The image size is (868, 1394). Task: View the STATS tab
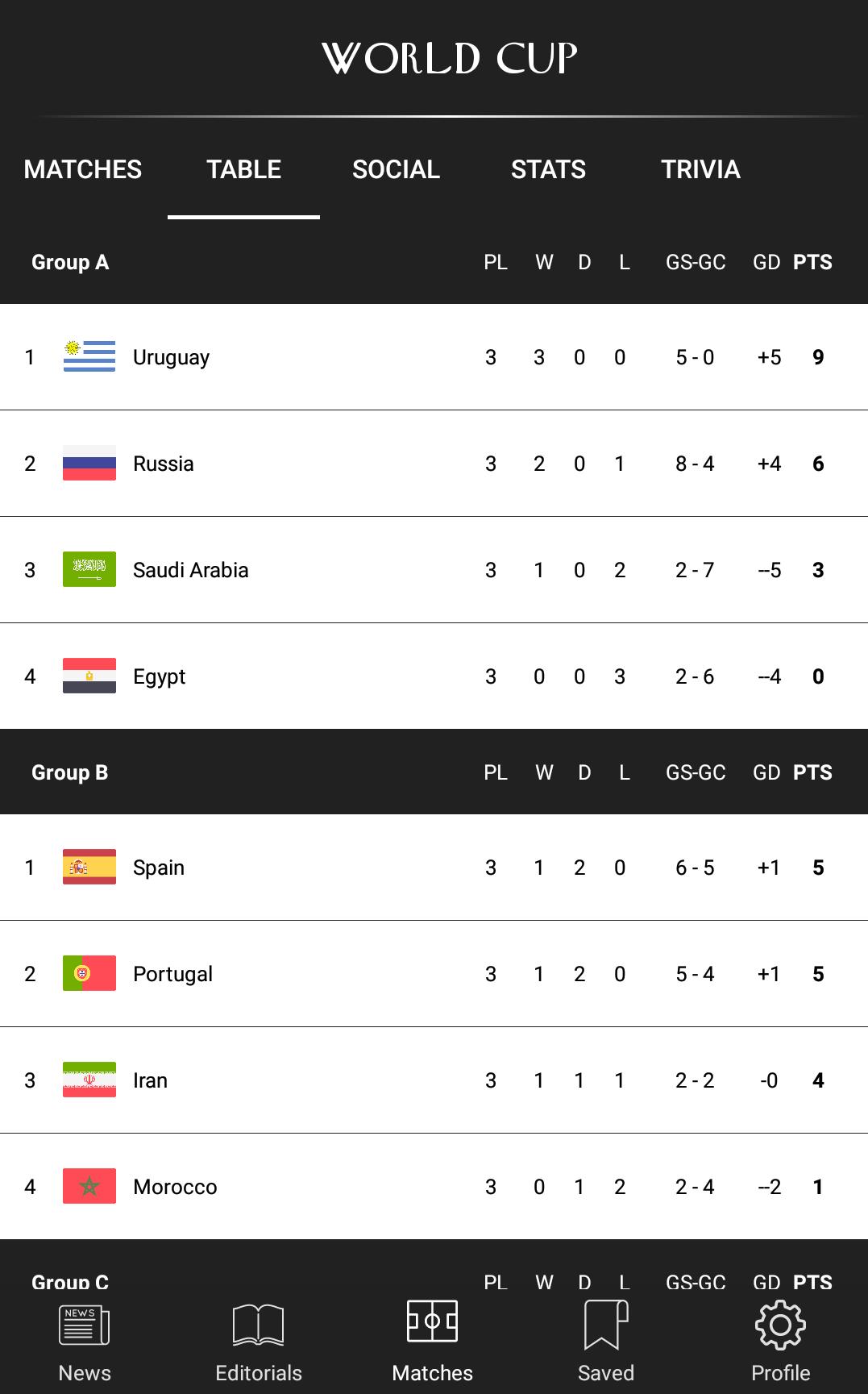tap(548, 169)
